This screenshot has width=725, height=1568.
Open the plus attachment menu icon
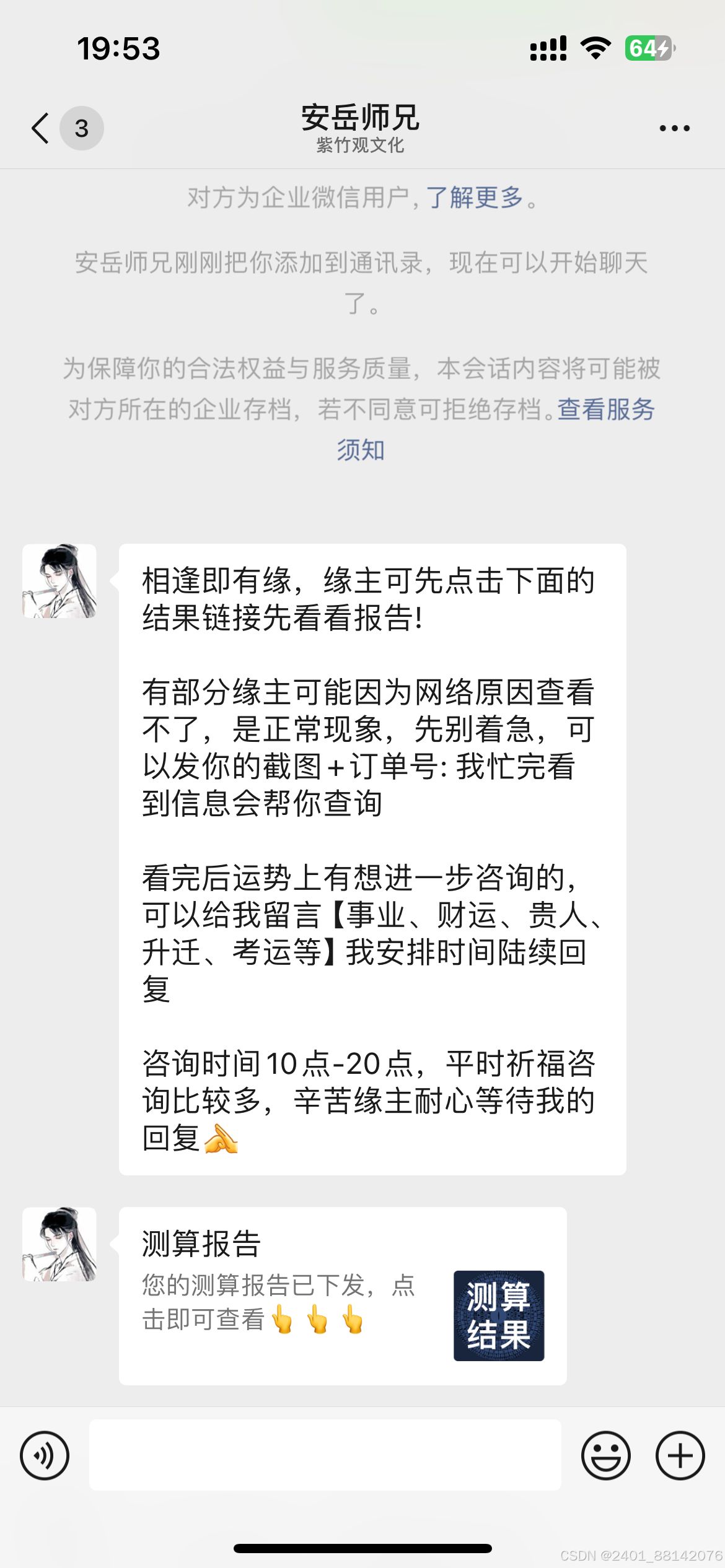point(680,1455)
